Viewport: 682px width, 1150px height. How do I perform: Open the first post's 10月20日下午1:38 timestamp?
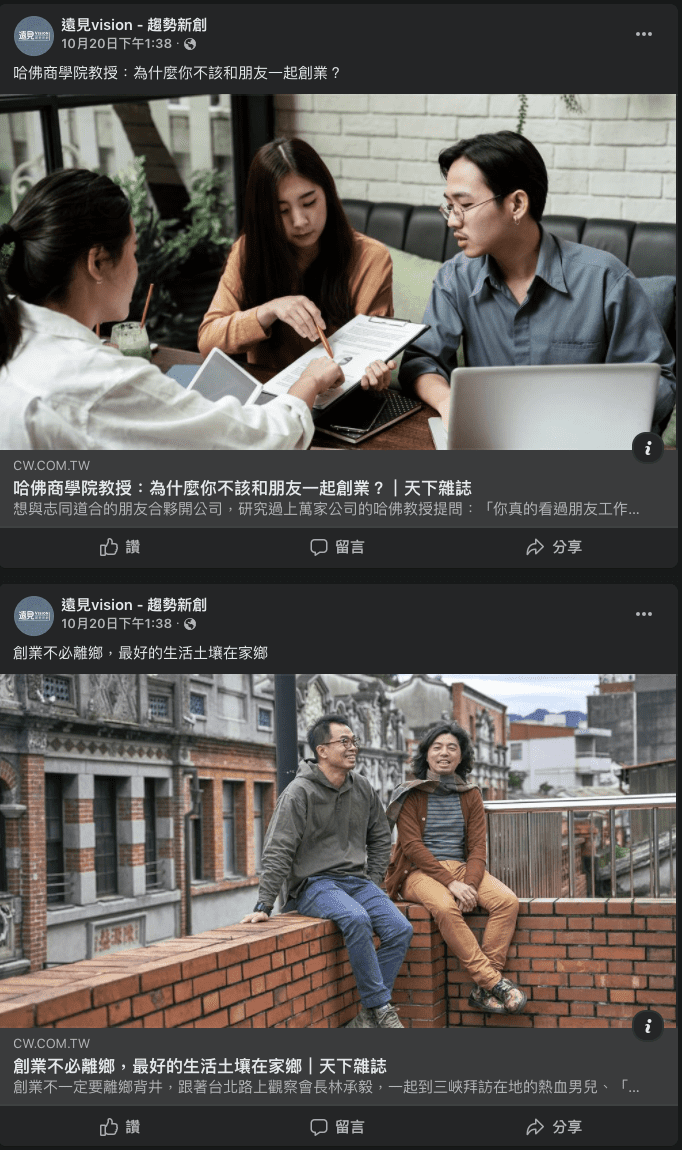(116, 44)
